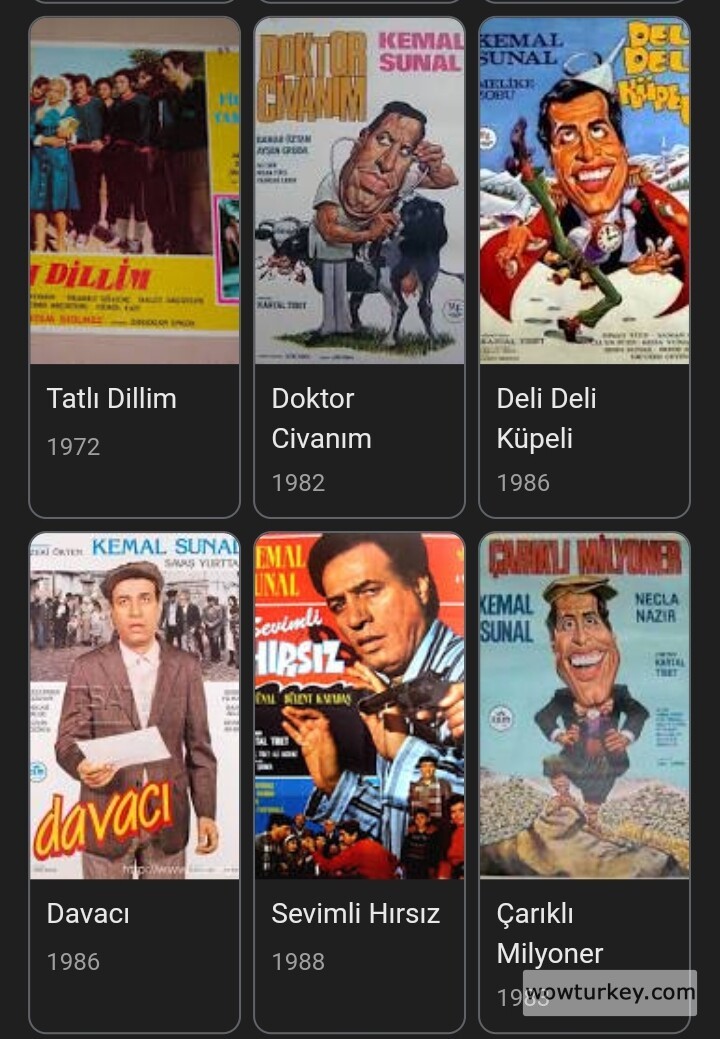Open the Tatlı Dillim movie card

(134, 267)
